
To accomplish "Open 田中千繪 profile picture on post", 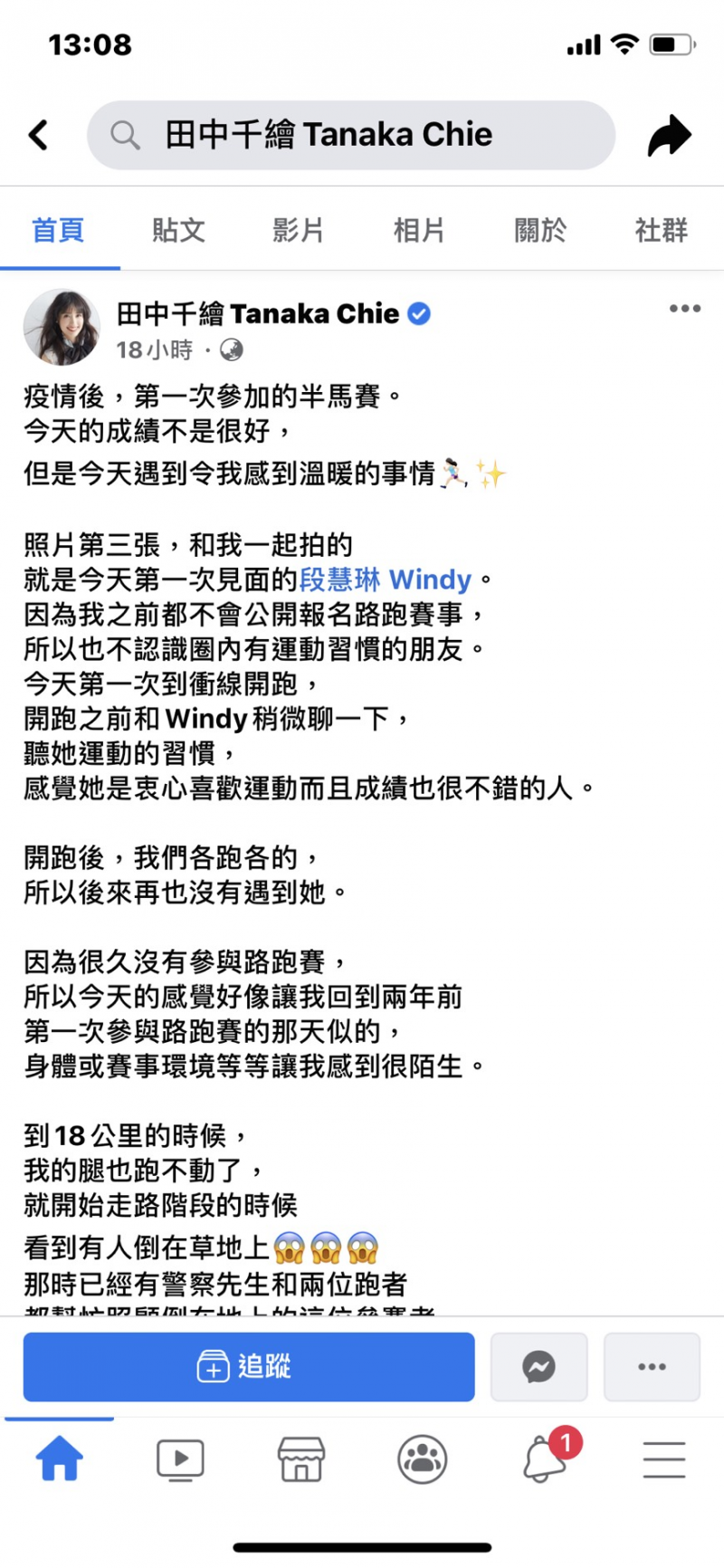I will (x=62, y=327).
